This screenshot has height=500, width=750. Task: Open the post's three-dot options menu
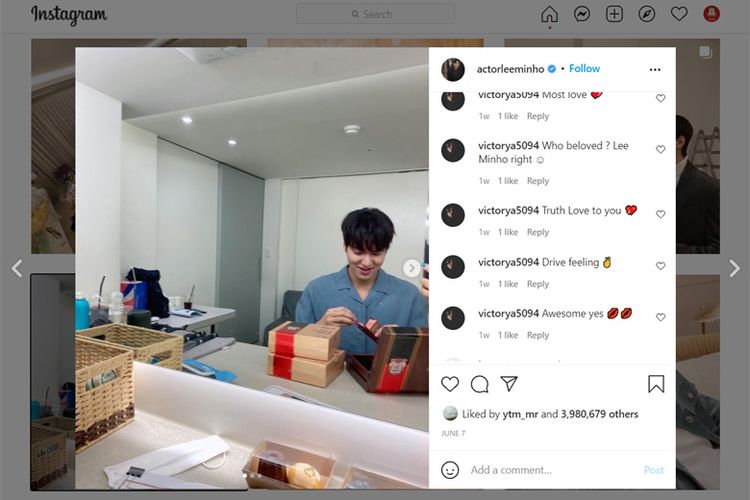tap(655, 70)
